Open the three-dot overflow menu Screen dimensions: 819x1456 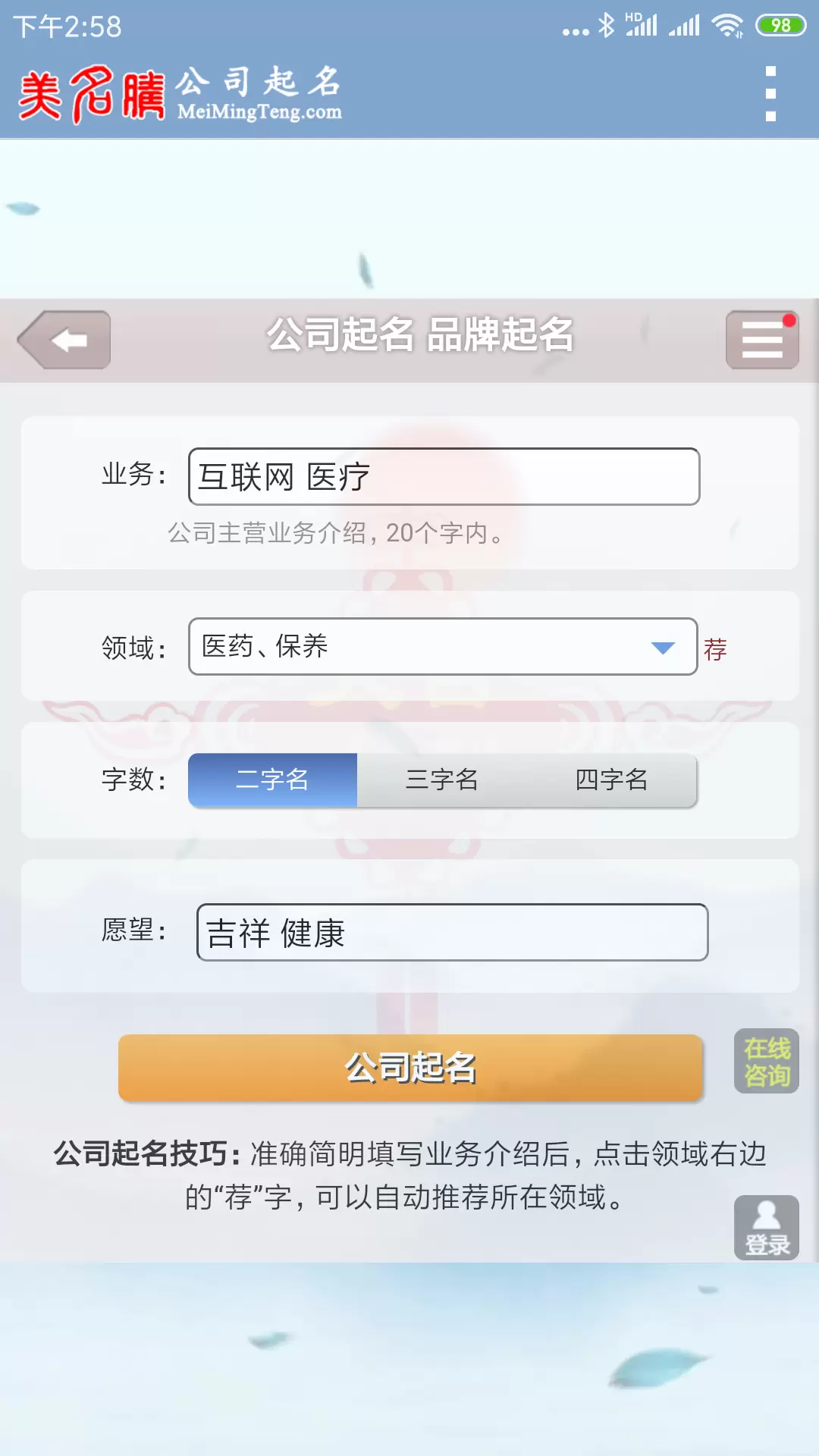(x=770, y=94)
